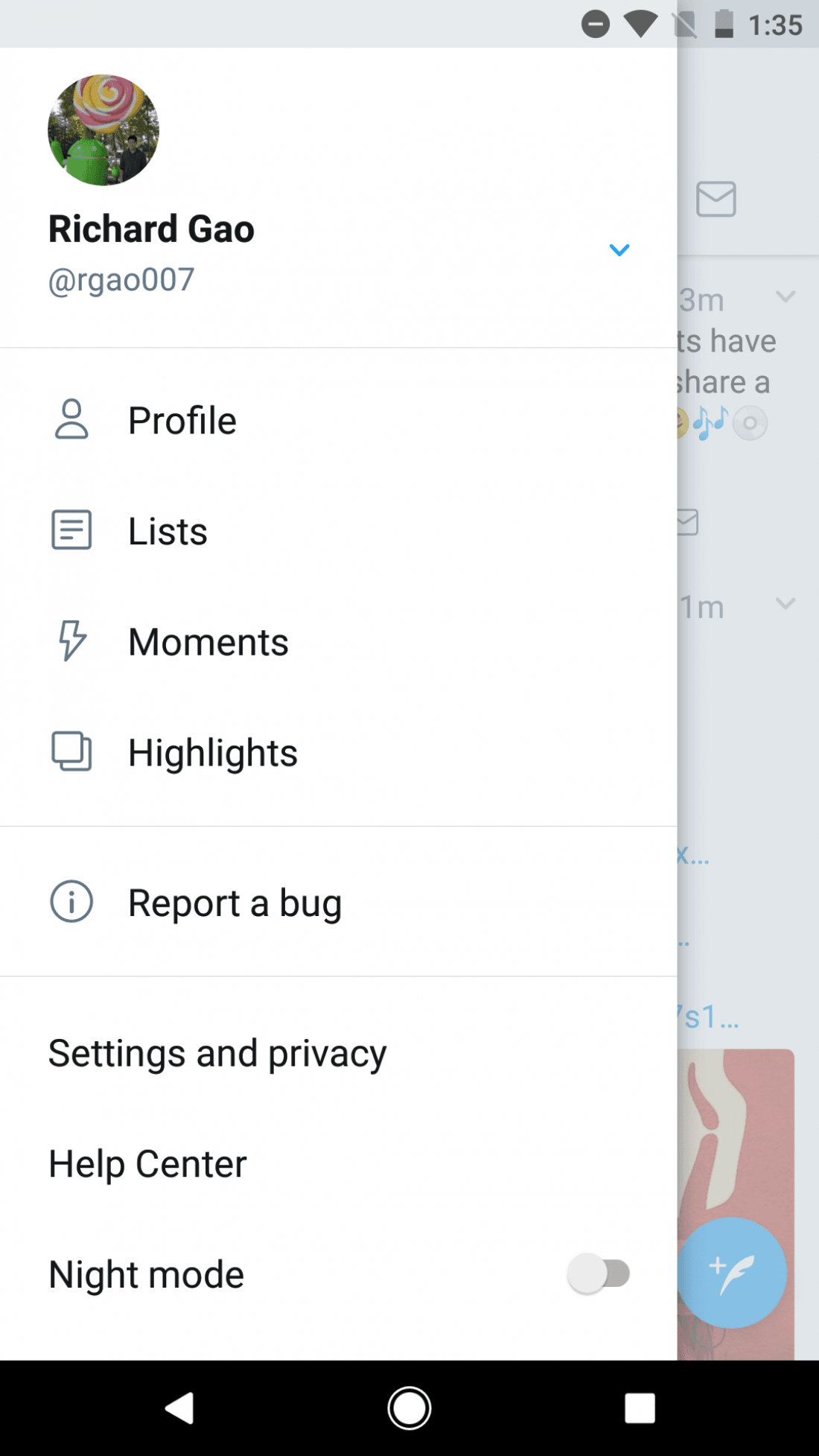Screen dimensions: 819x1456
Task: Open Richard Gao's profile picture
Action: pos(103,130)
